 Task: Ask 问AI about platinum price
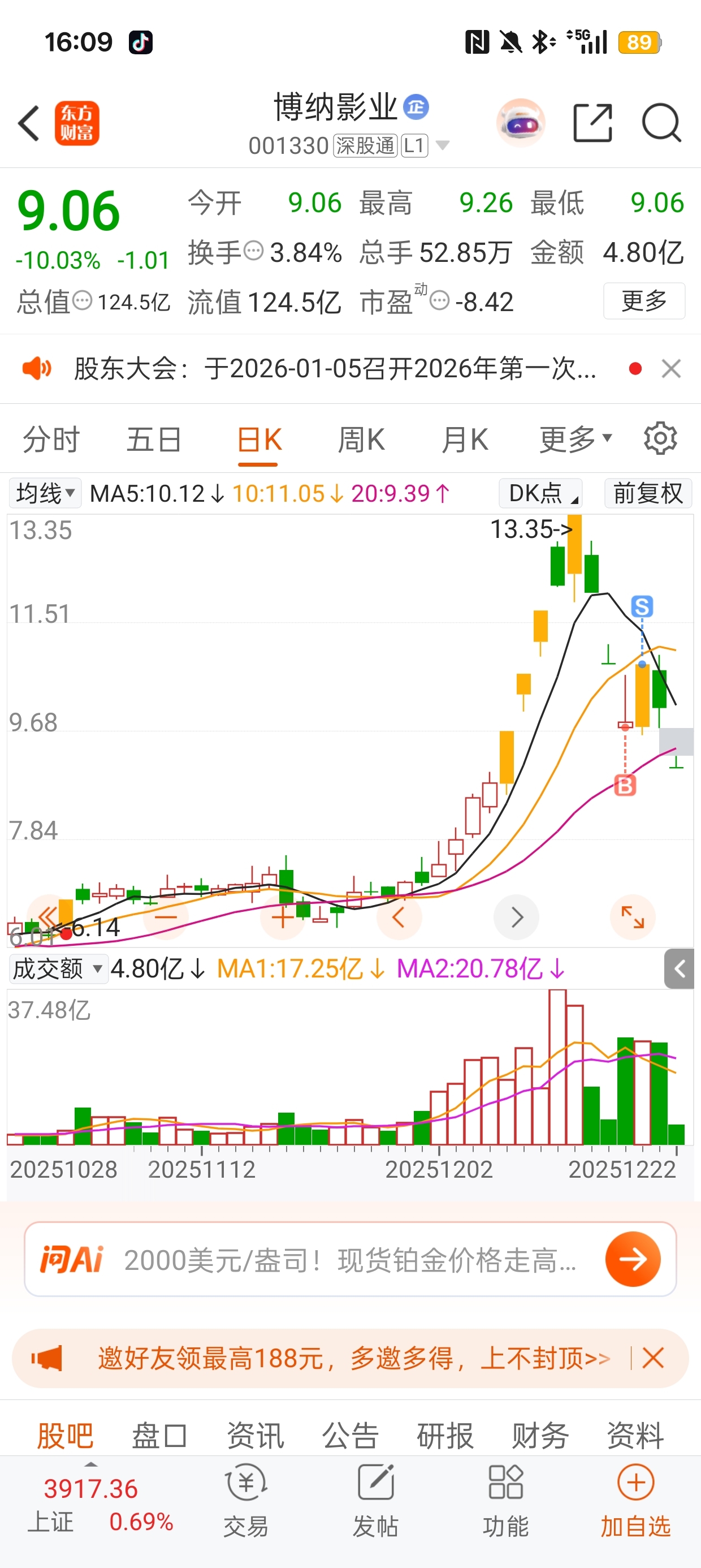[633, 1259]
